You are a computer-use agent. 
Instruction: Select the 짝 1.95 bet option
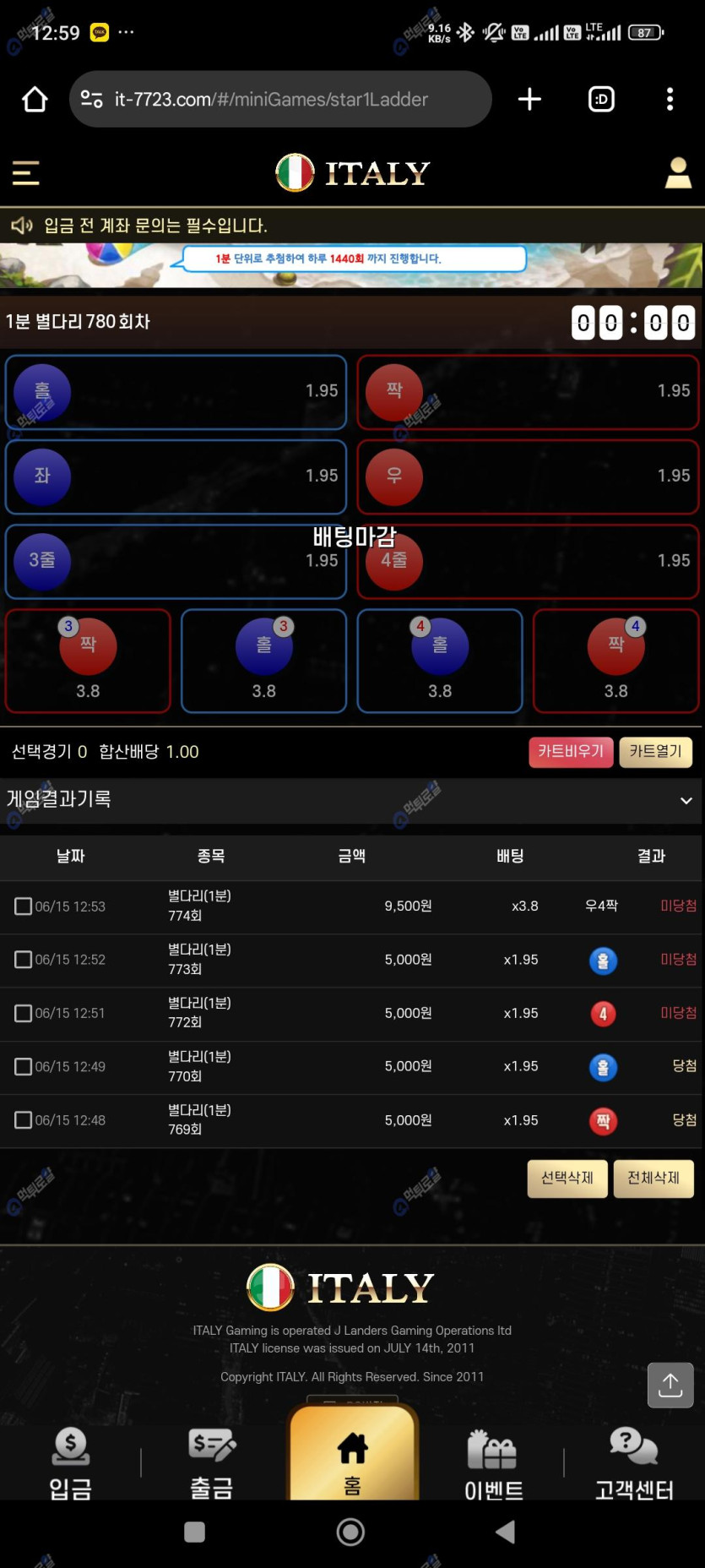click(x=528, y=392)
